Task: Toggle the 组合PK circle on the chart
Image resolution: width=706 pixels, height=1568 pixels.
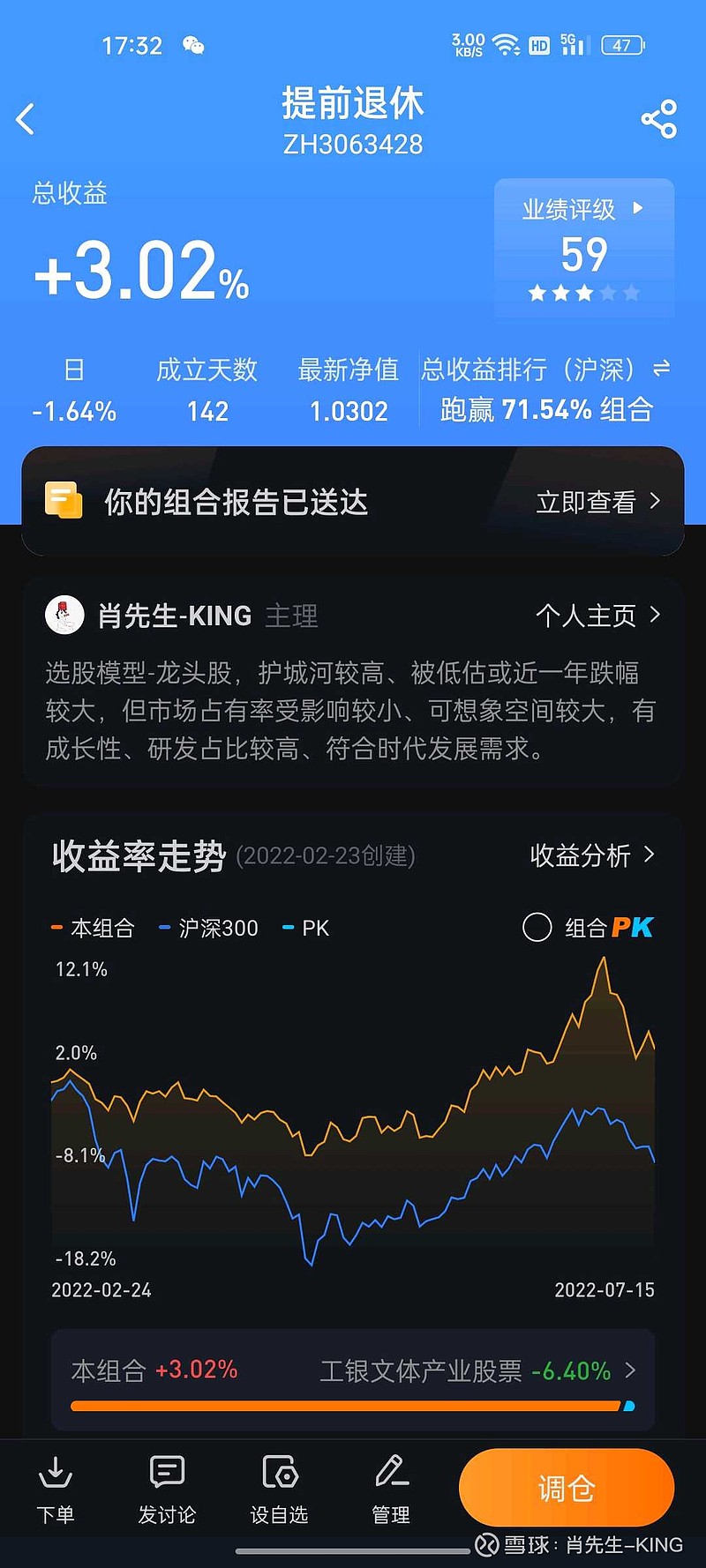Action: 537,928
